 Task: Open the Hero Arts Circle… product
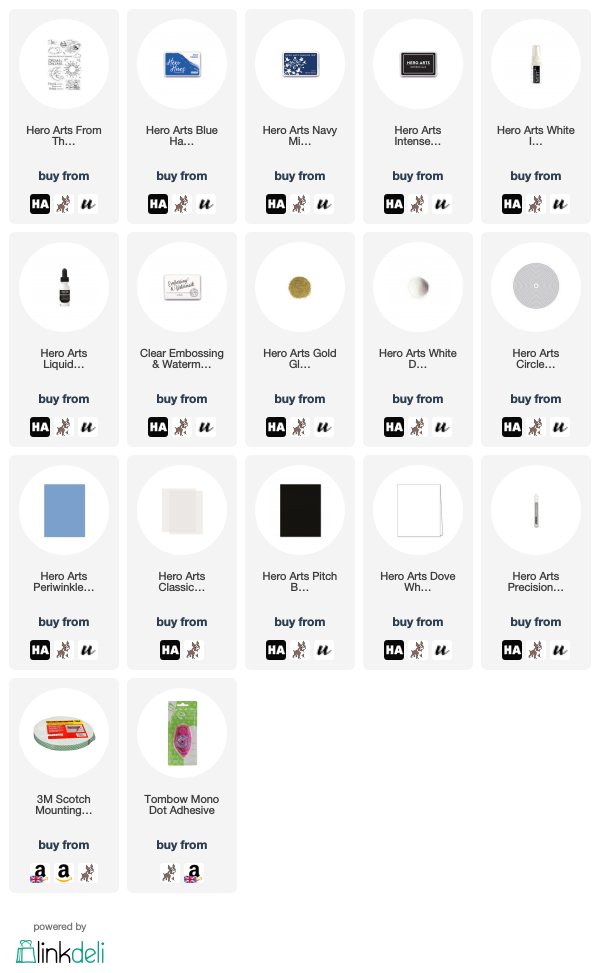pos(535,287)
